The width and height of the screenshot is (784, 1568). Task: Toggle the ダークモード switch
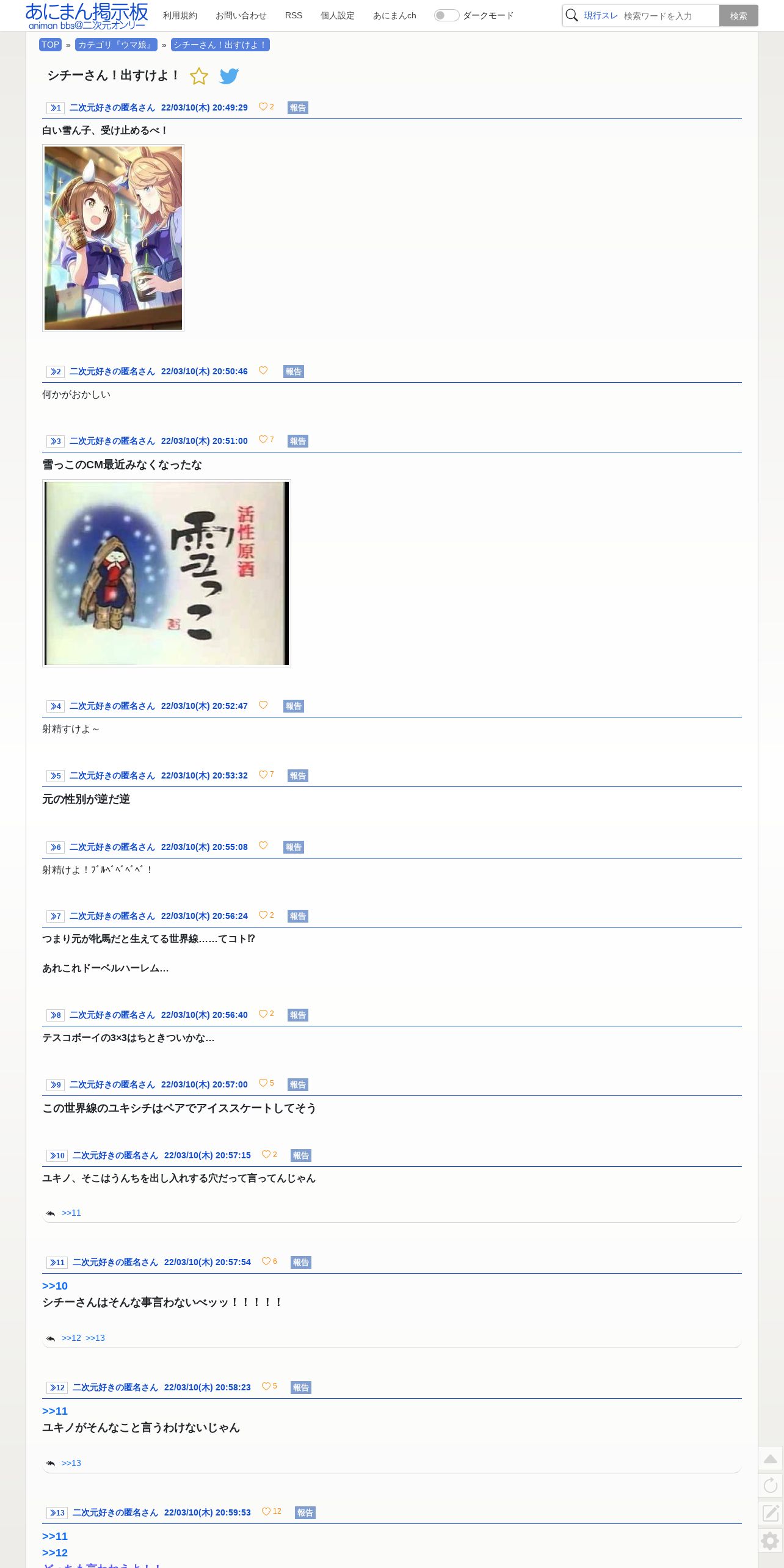[x=446, y=15]
